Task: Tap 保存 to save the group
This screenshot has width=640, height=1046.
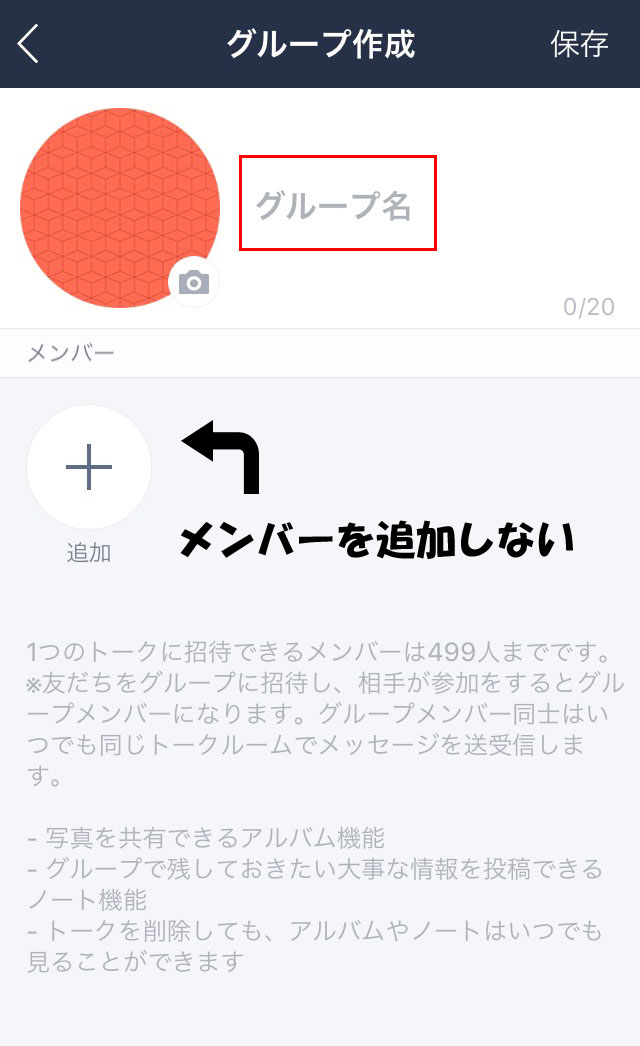Action: point(579,44)
